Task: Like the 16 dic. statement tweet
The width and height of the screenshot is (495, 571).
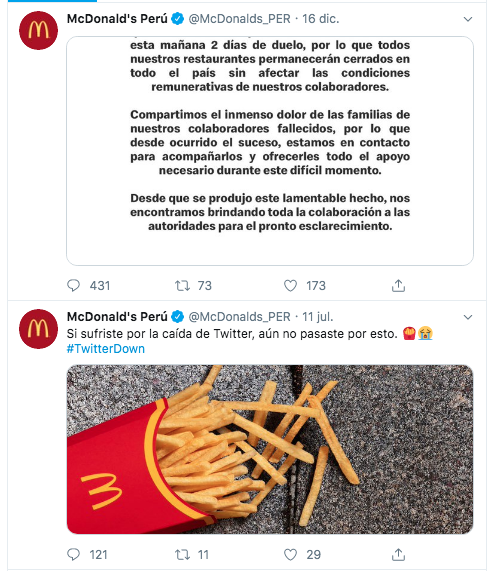Action: tap(290, 286)
